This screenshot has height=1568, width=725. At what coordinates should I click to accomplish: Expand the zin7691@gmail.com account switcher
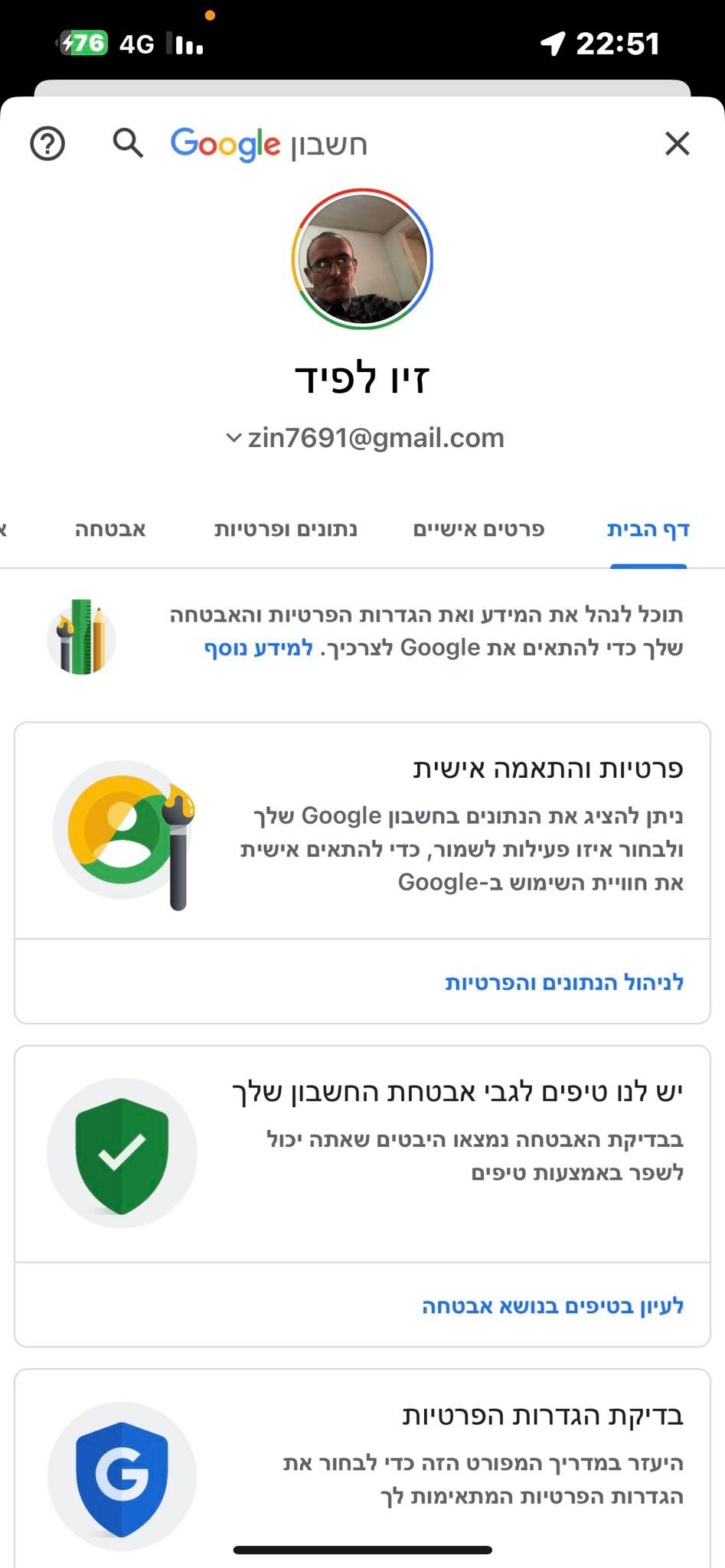(364, 438)
